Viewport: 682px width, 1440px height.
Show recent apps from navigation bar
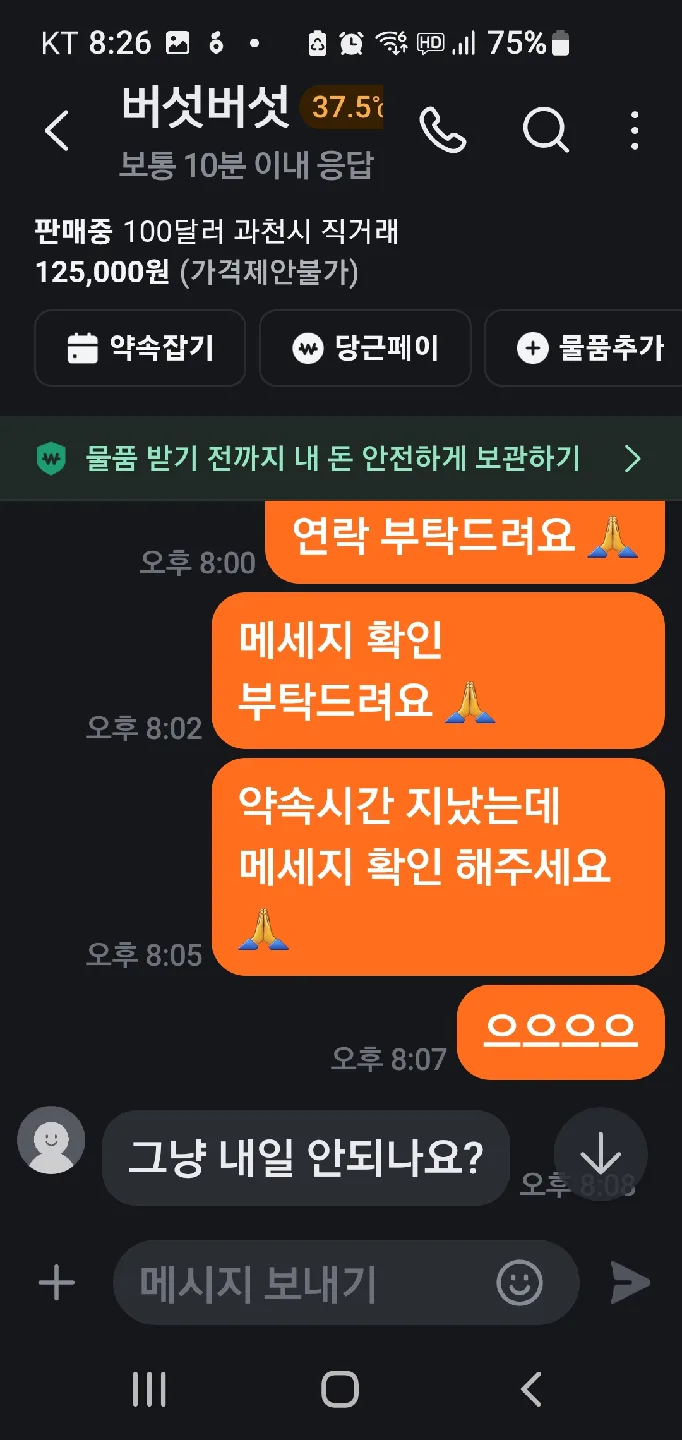(x=150, y=1389)
